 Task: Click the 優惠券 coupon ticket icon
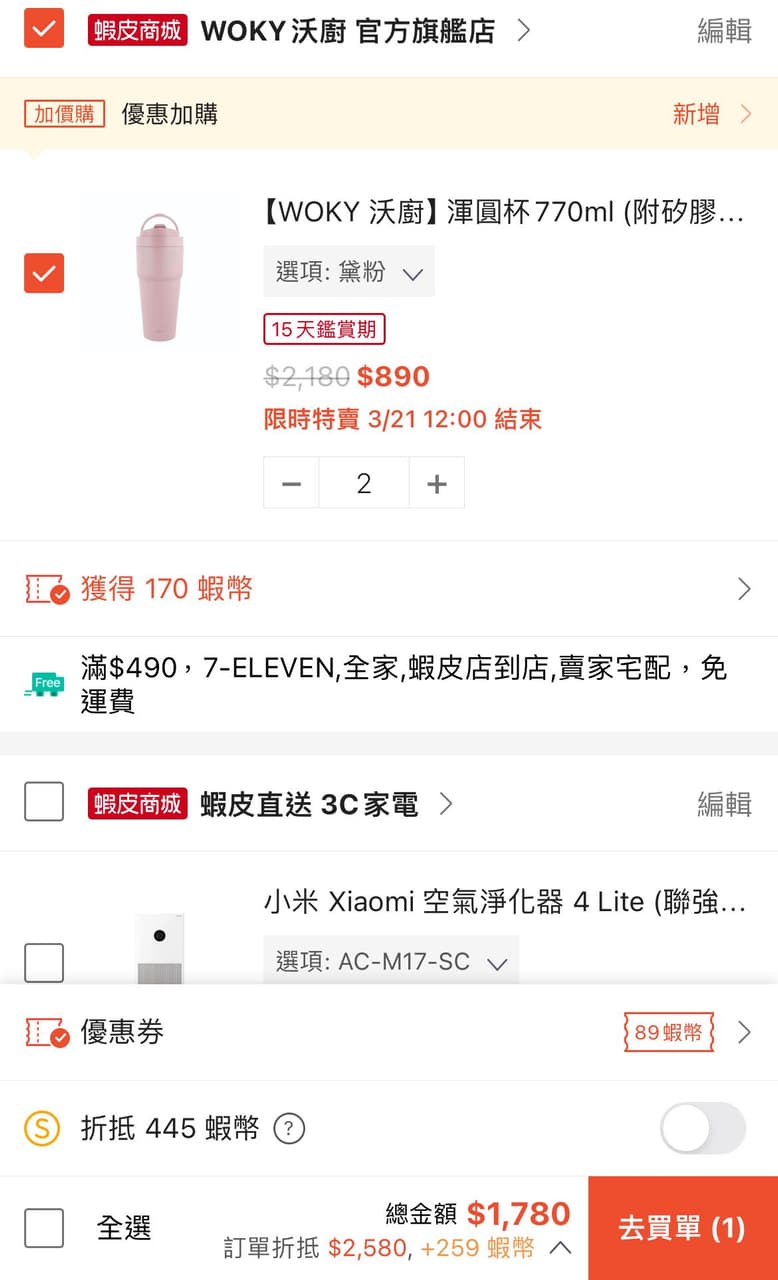pos(44,1031)
